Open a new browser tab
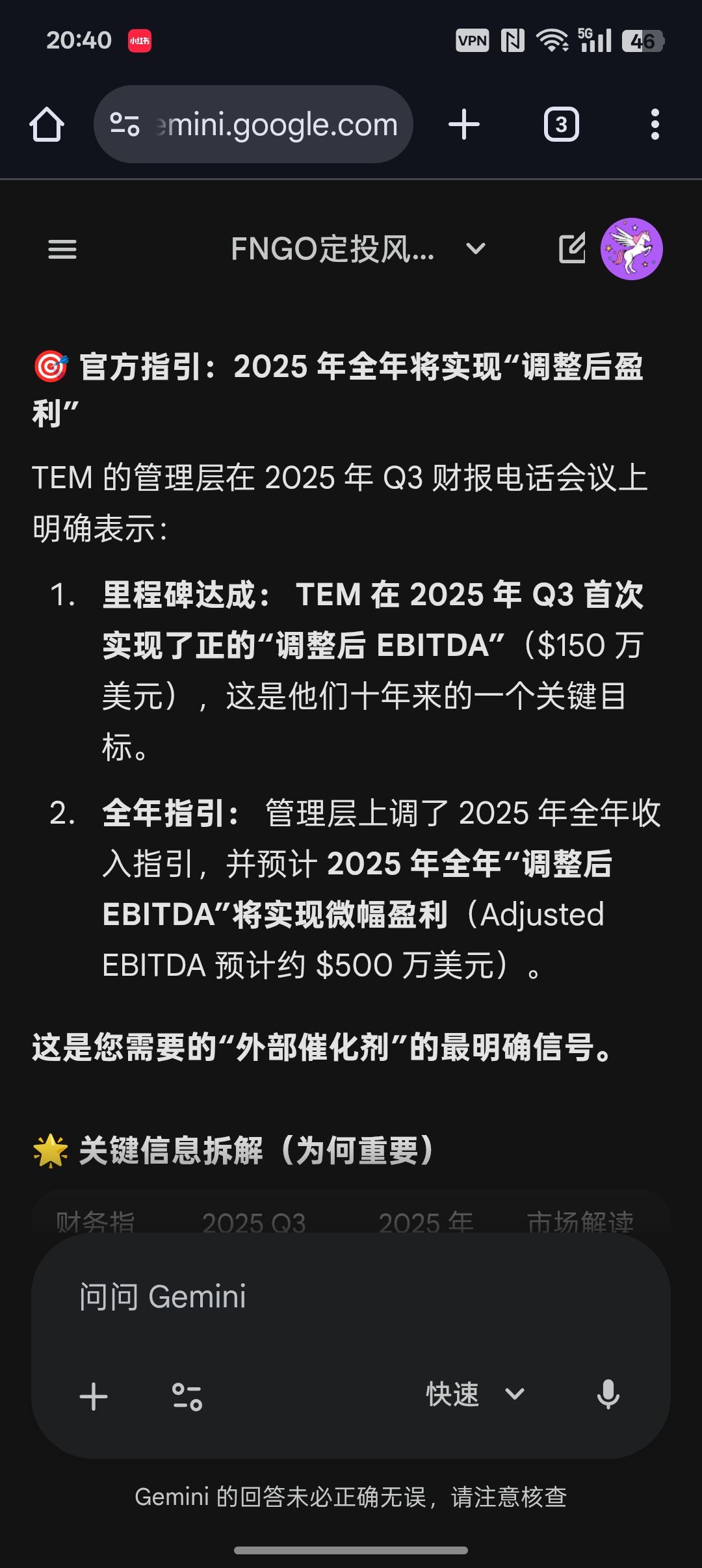This screenshot has height=1568, width=702. [x=464, y=124]
